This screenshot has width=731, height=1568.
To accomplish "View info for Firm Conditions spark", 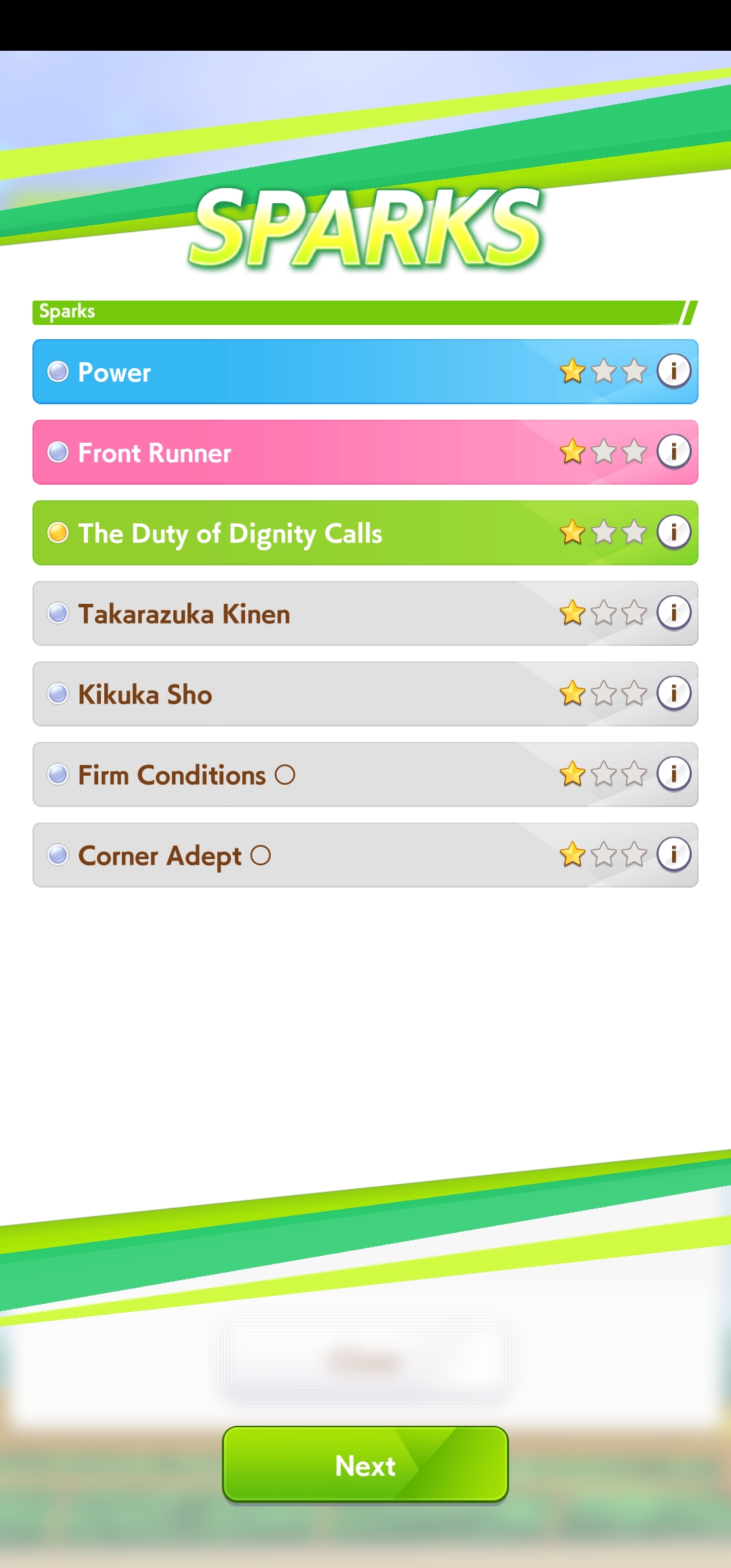I will (x=673, y=774).
